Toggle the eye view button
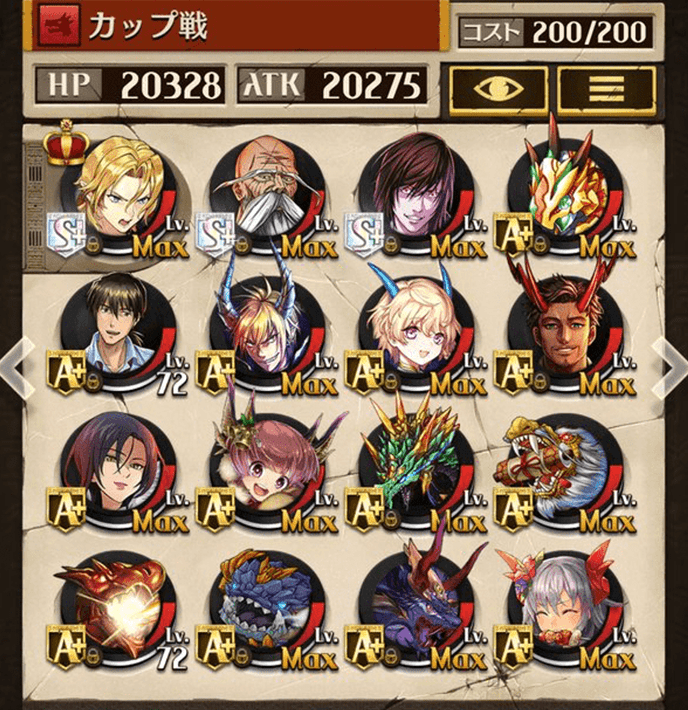Image resolution: width=688 pixels, height=710 pixels. (497, 89)
